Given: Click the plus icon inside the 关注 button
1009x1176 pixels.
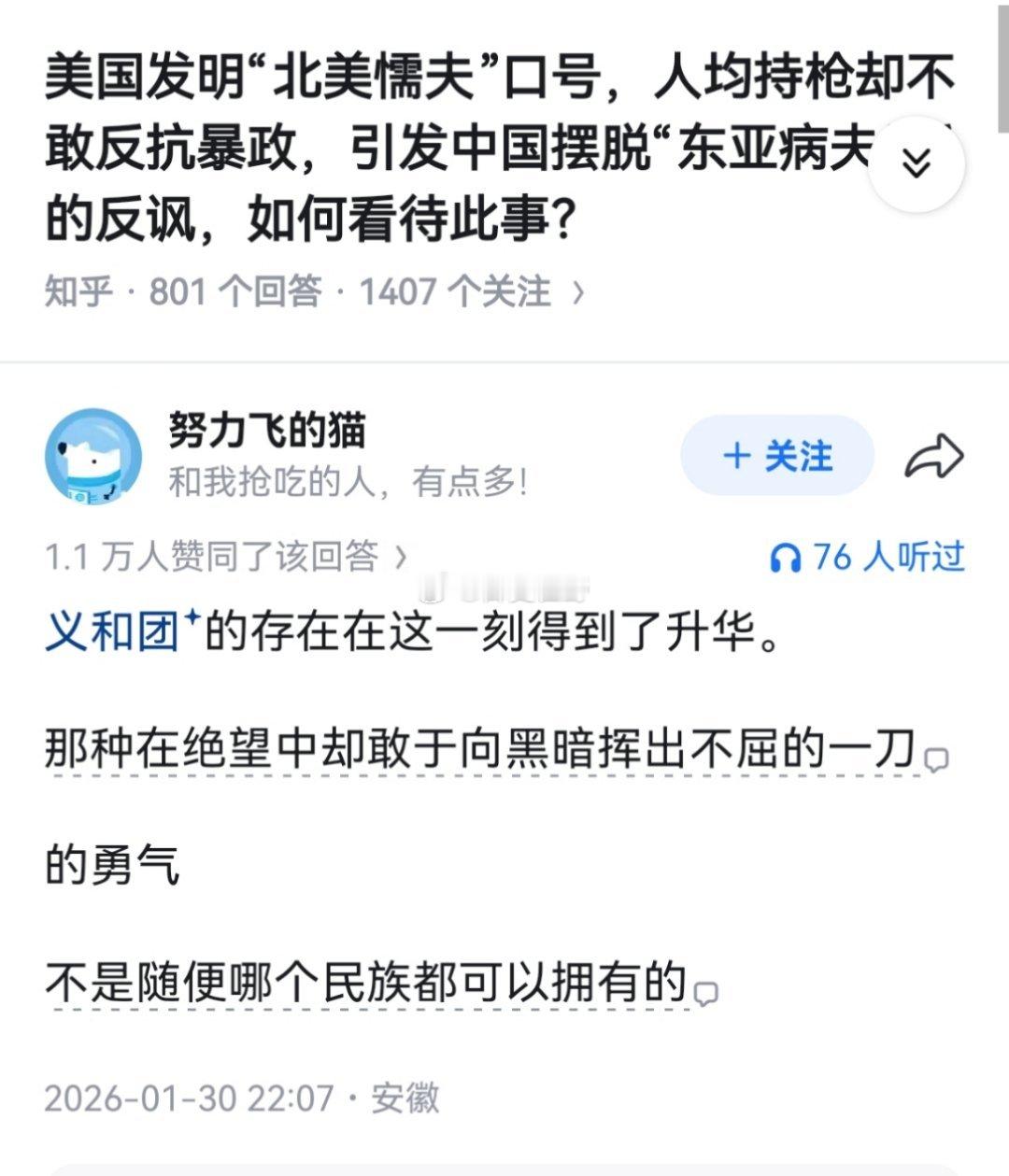Looking at the screenshot, I should [x=737, y=456].
